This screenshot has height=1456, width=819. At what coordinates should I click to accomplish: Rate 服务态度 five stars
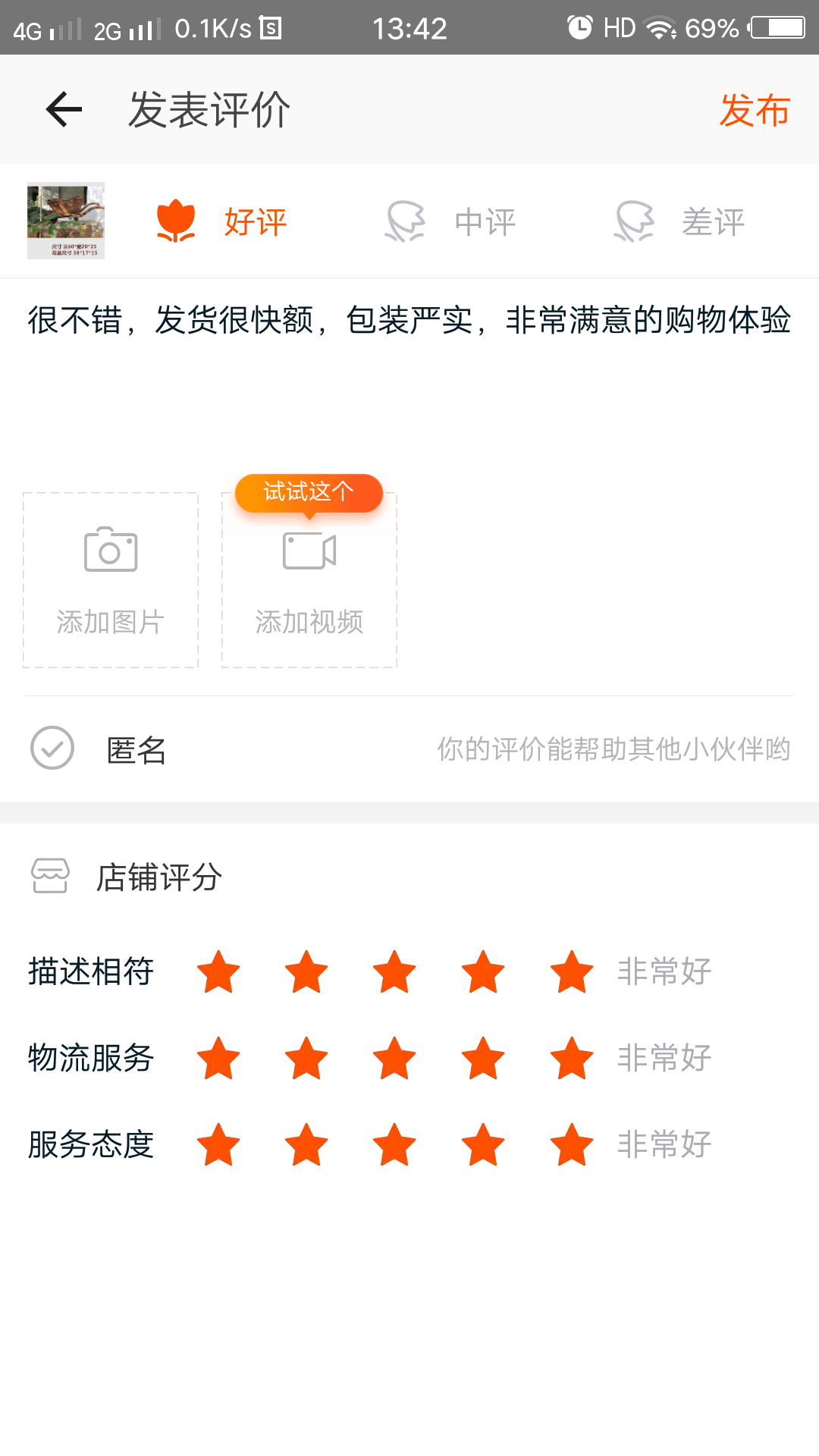click(572, 1144)
